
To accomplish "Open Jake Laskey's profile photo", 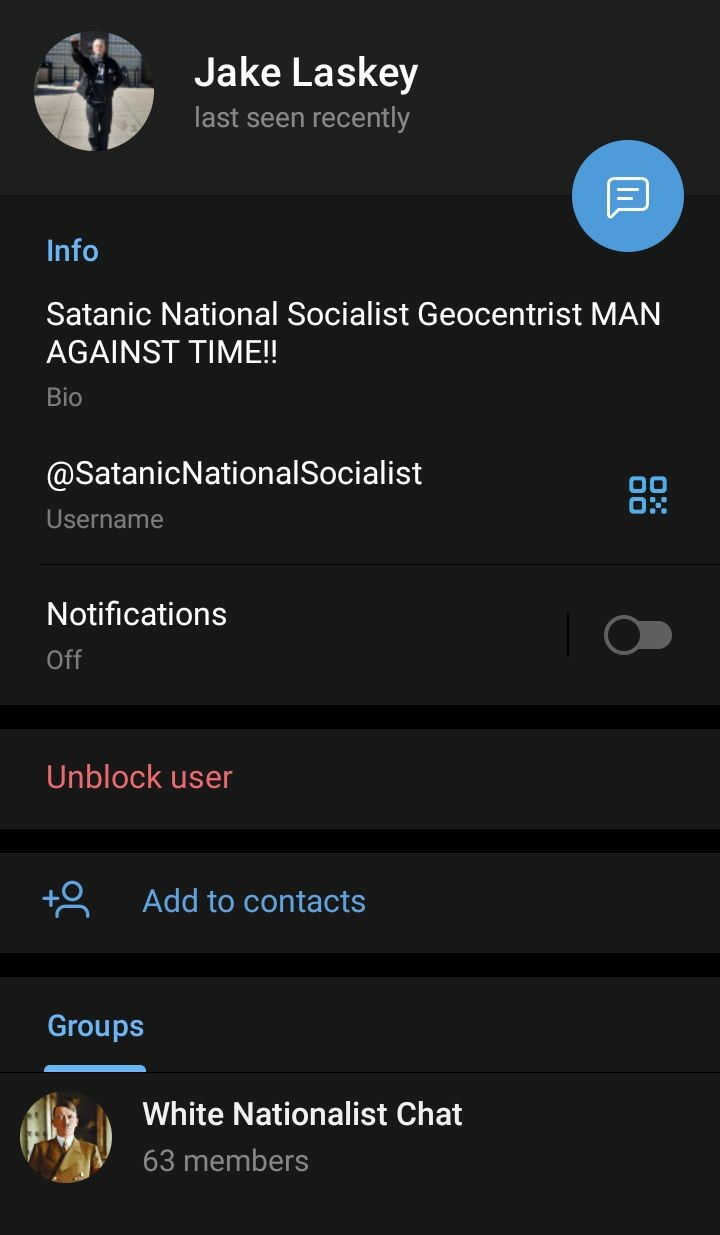I will (94, 91).
